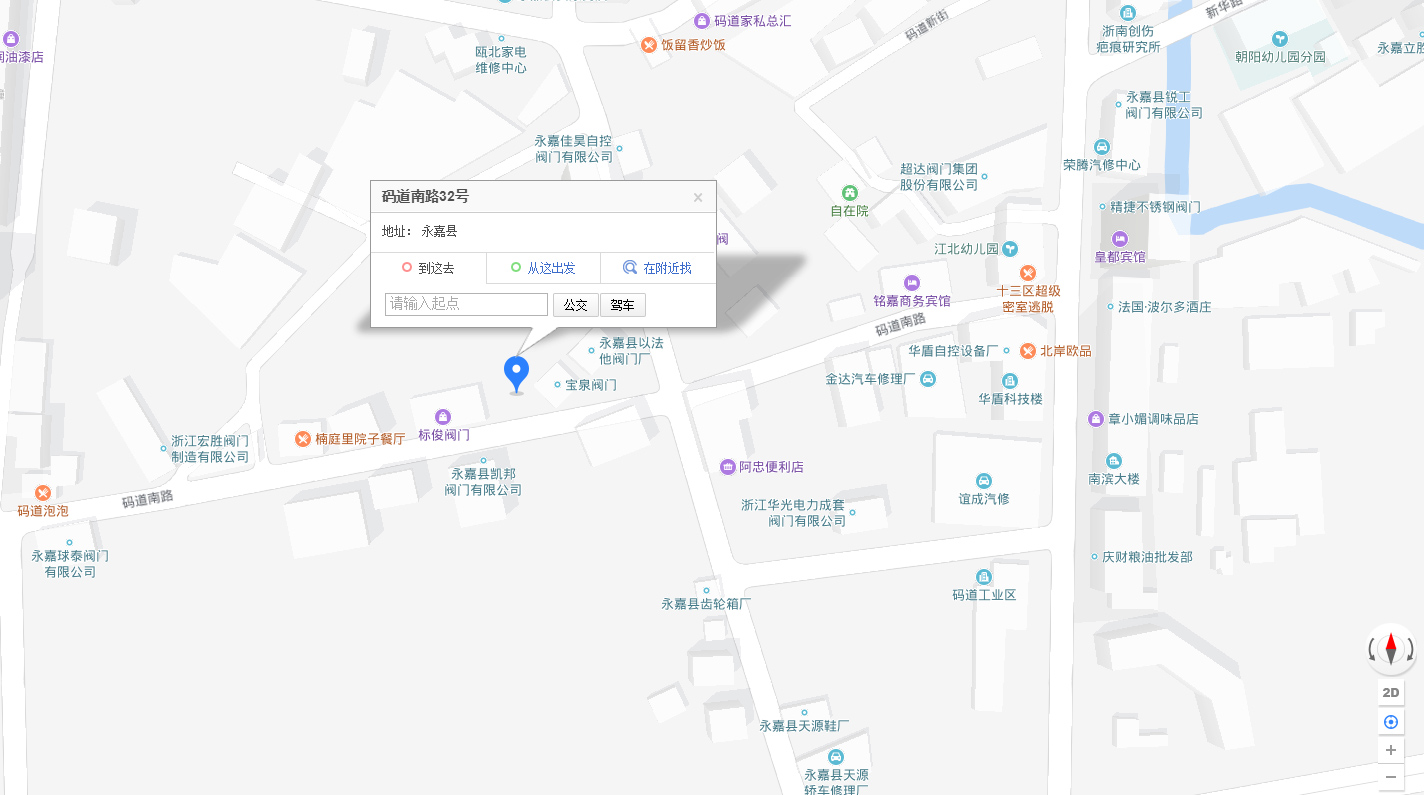The image size is (1424, 795).
Task: Get transit directions with 公交 button
Action: pyautogui.click(x=575, y=305)
